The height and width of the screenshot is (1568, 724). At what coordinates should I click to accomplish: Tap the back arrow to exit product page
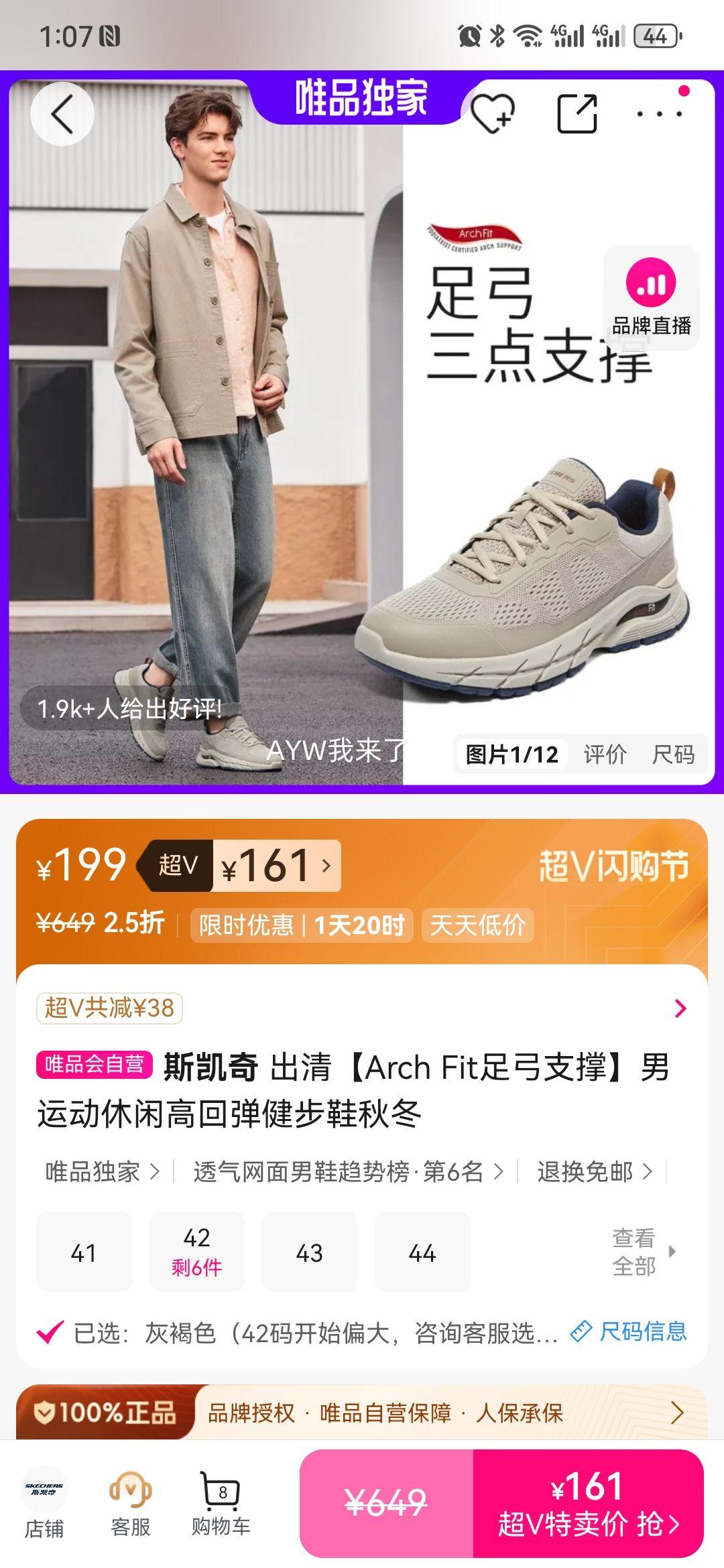(x=62, y=113)
